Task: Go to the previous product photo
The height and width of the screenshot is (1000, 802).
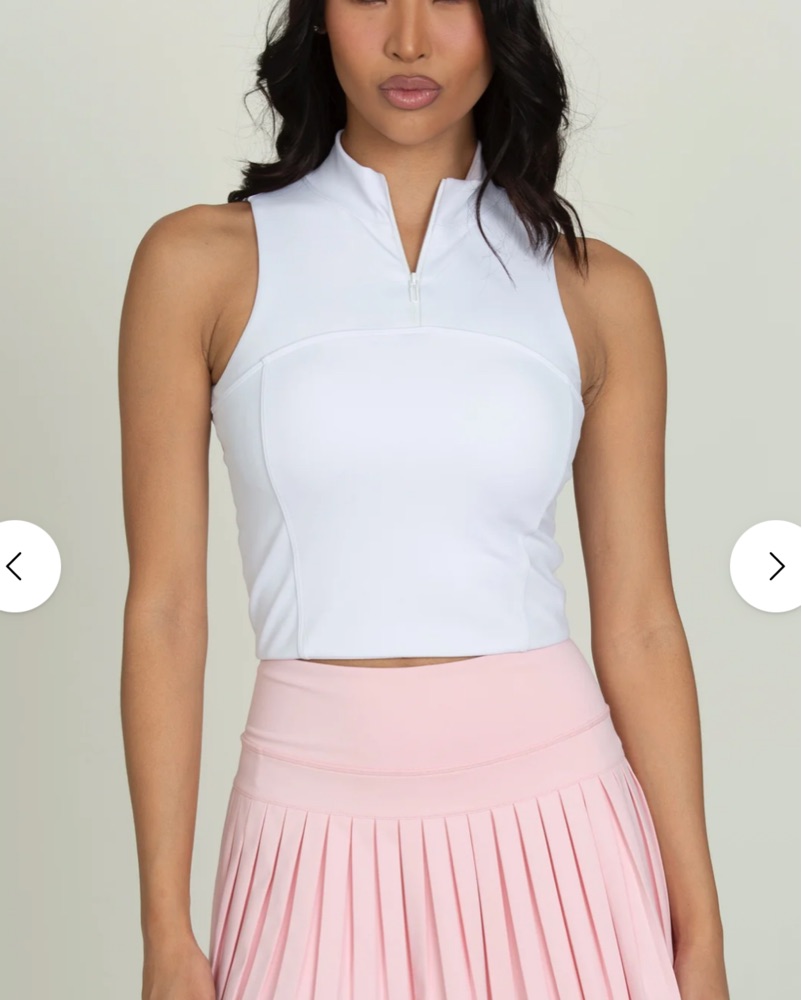Action: coord(18,566)
